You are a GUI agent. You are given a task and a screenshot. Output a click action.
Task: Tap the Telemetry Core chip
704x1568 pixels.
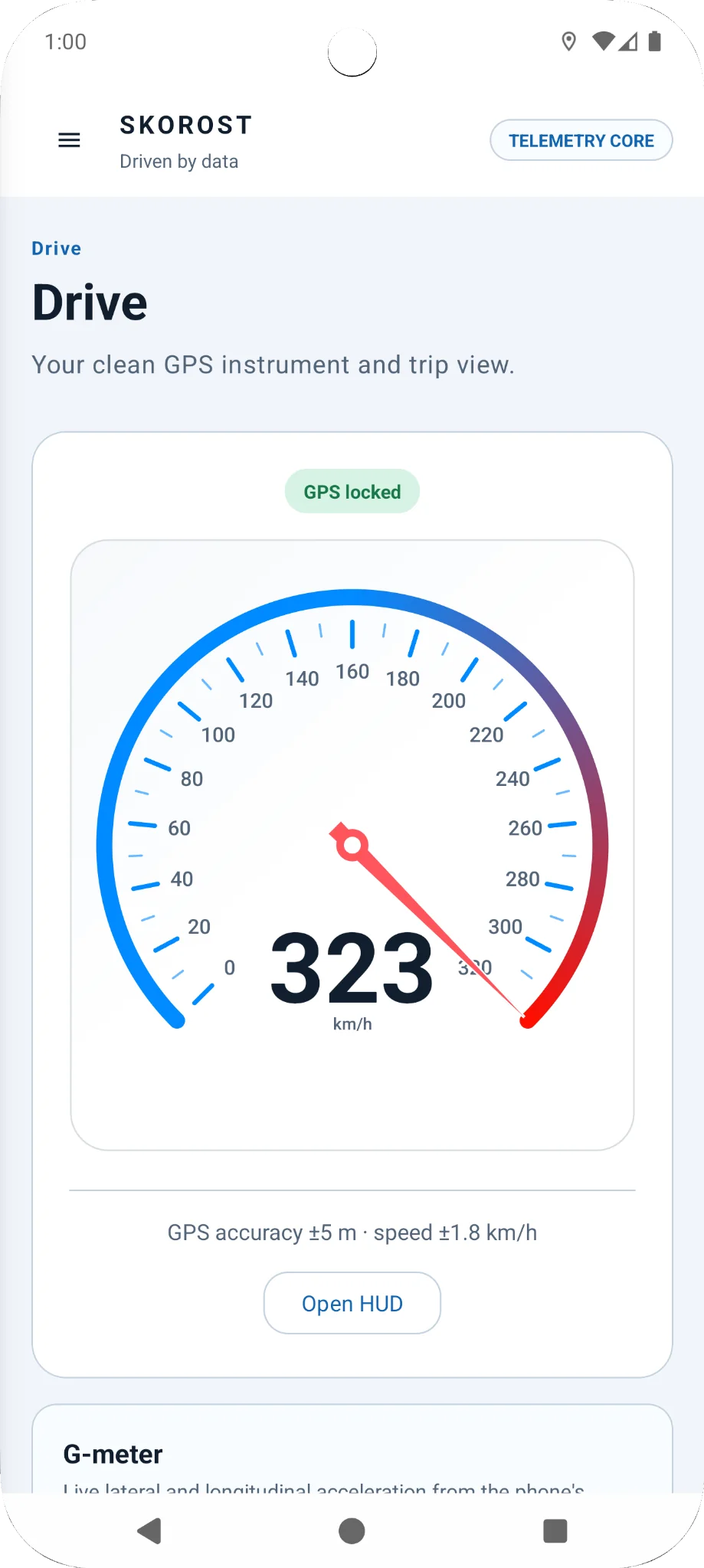[581, 140]
